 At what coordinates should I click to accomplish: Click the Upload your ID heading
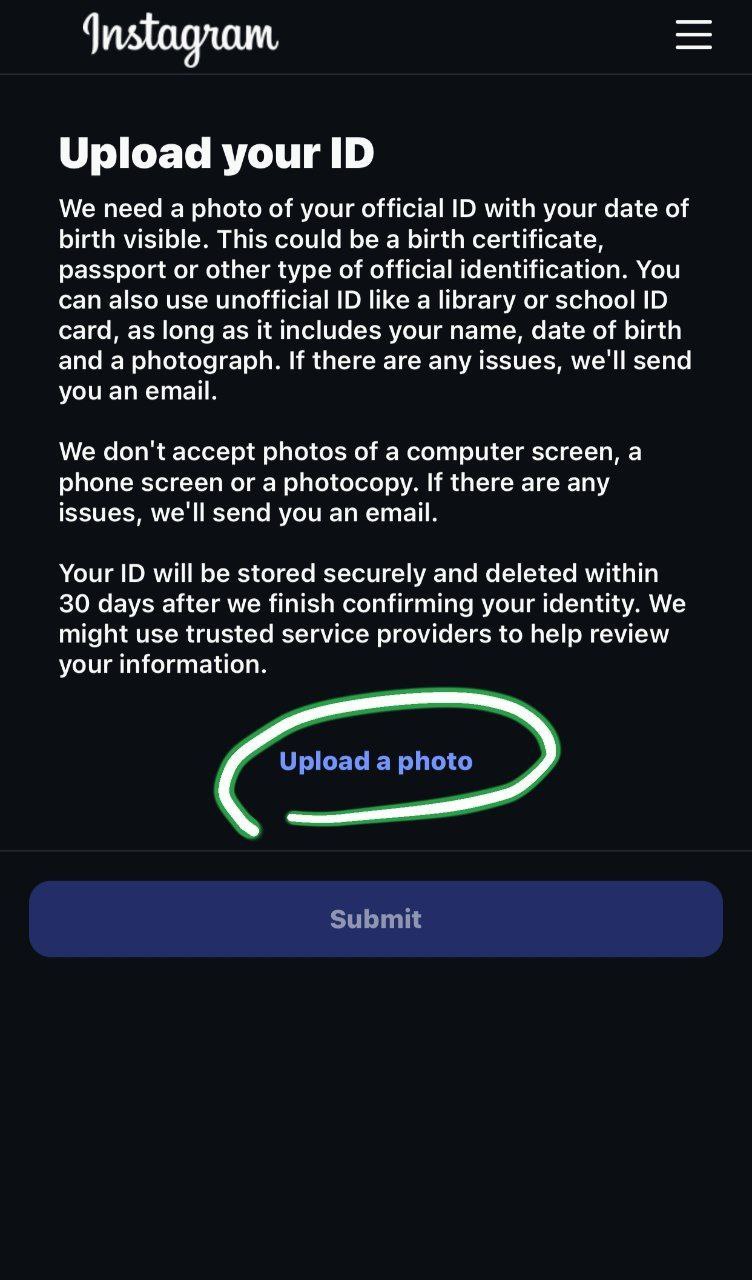[217, 152]
